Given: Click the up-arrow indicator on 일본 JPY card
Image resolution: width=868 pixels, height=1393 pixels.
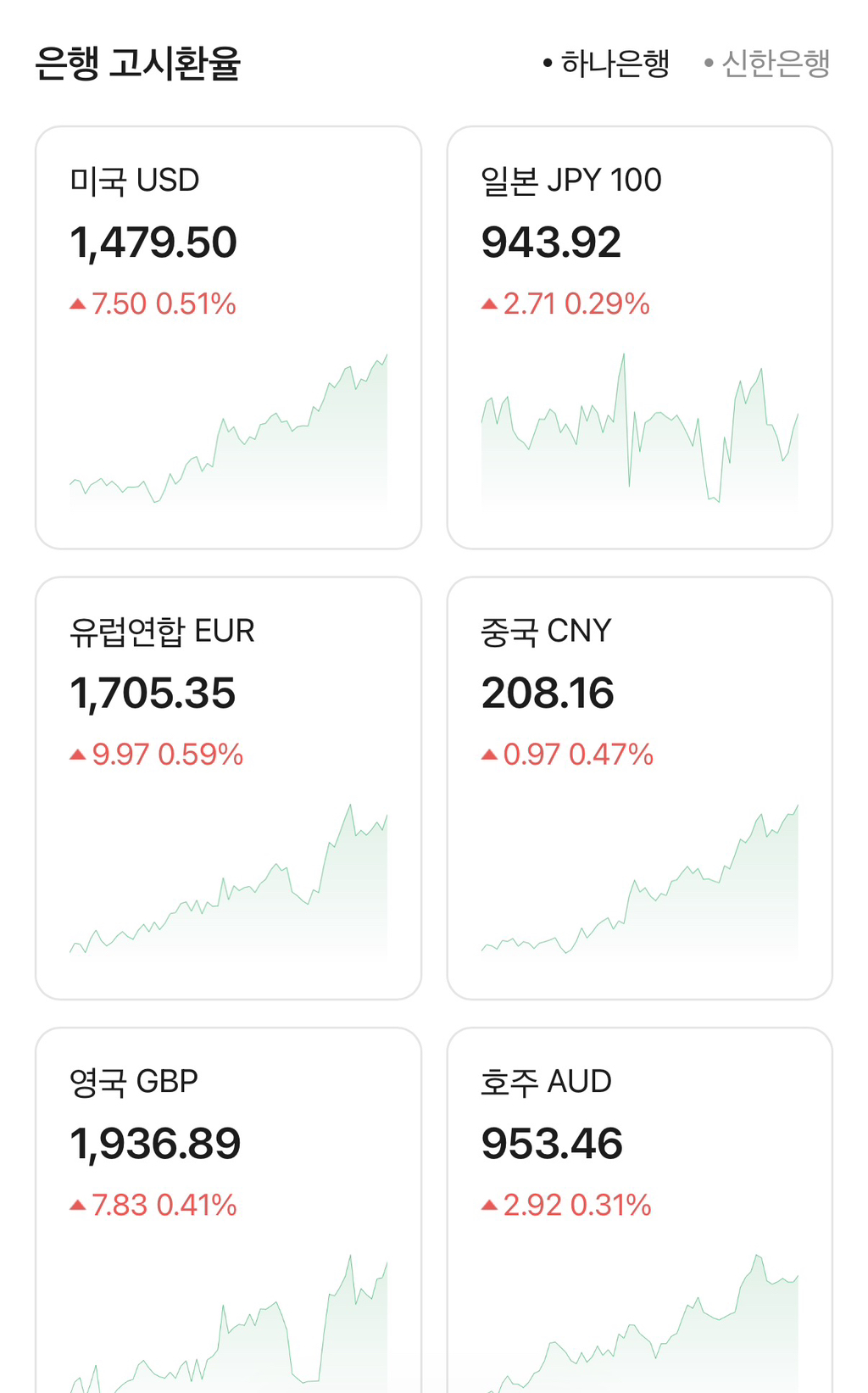Looking at the screenshot, I should coord(488,303).
